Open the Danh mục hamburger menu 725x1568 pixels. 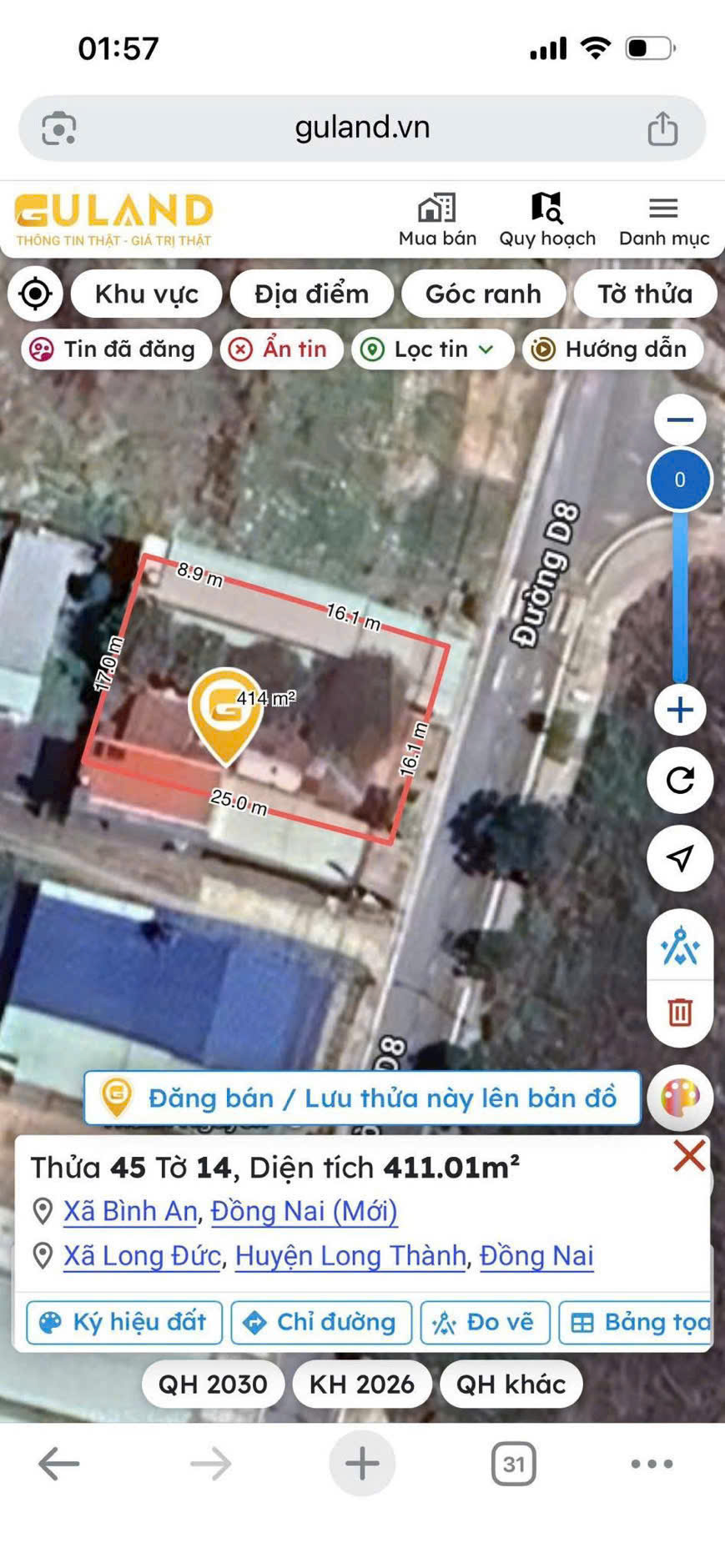coord(663,220)
